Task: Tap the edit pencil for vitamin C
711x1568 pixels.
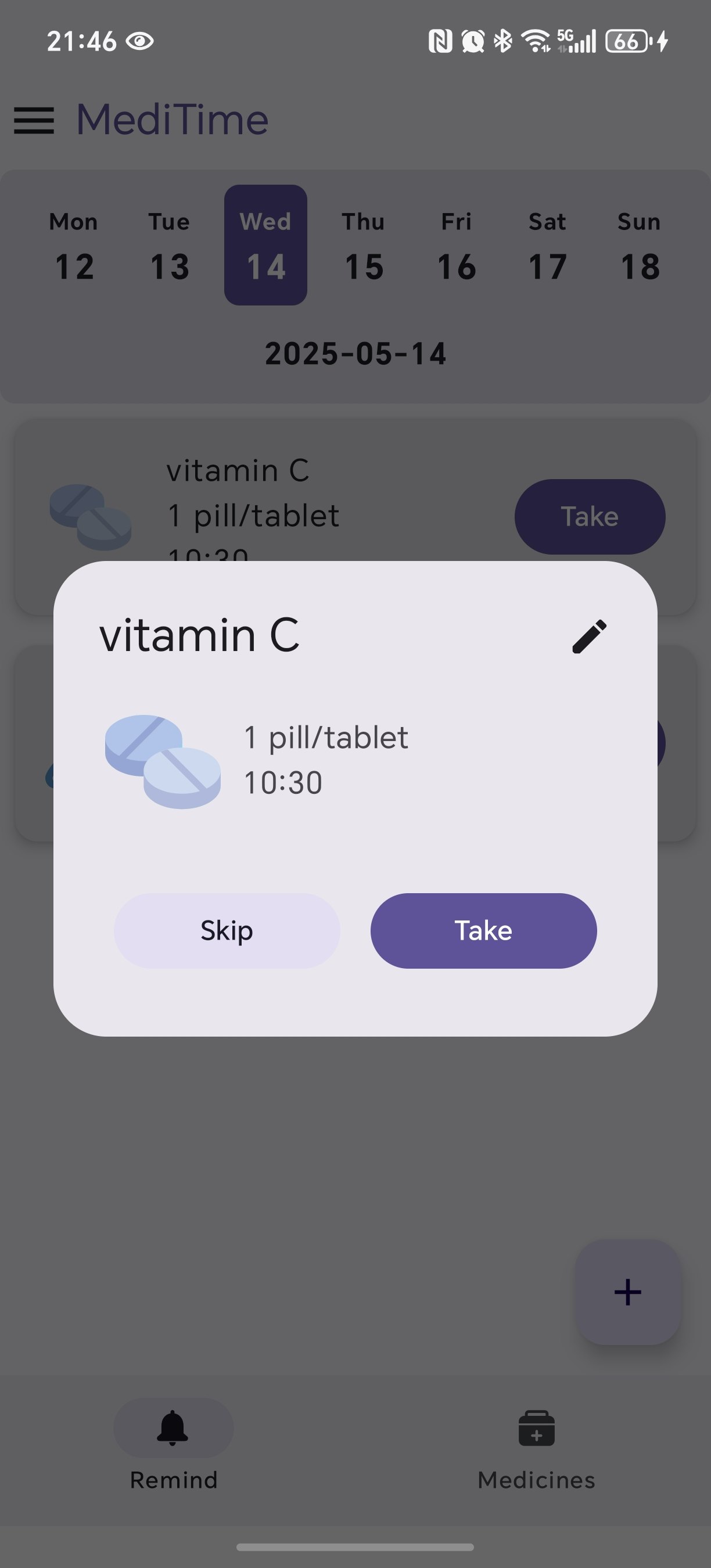Action: pyautogui.click(x=588, y=635)
